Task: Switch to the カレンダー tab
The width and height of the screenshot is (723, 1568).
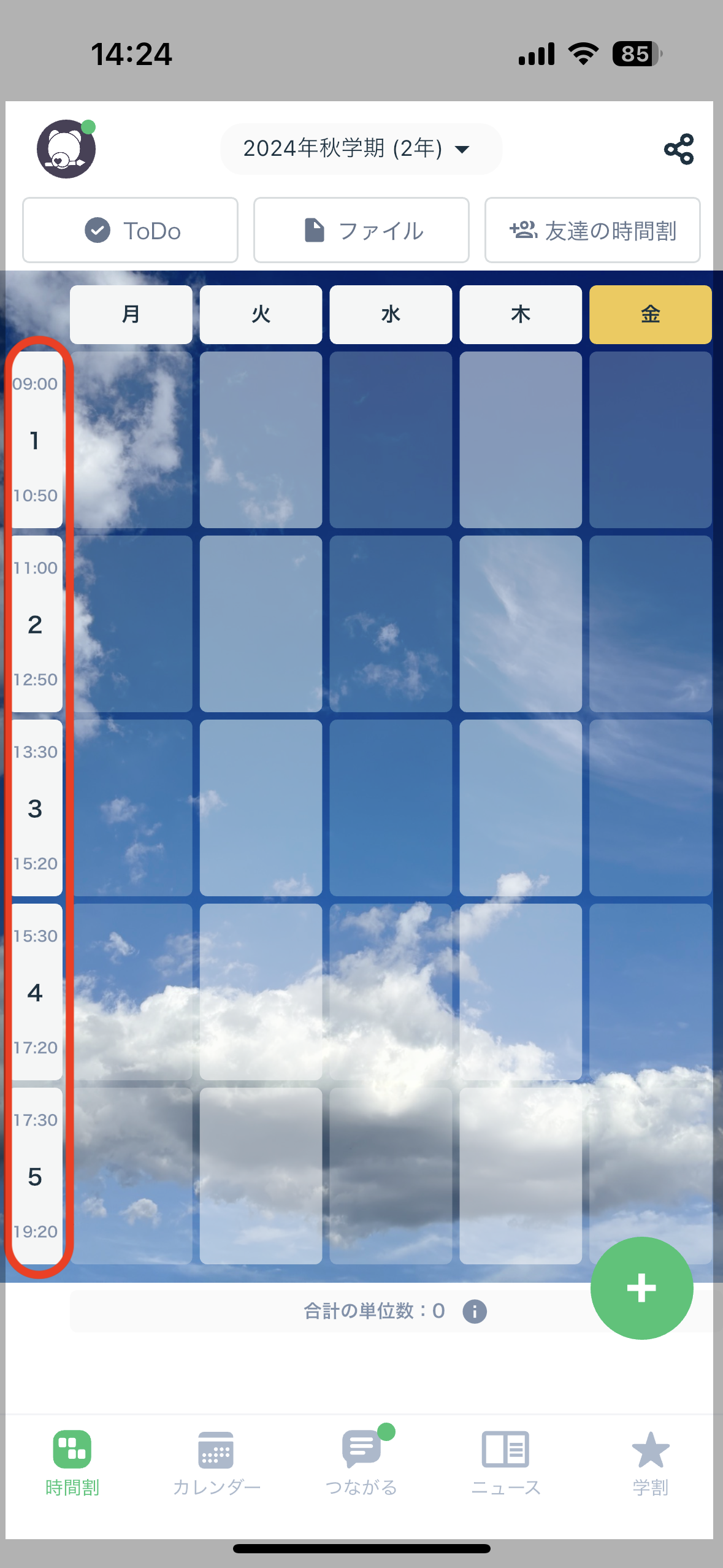Action: (216, 1463)
